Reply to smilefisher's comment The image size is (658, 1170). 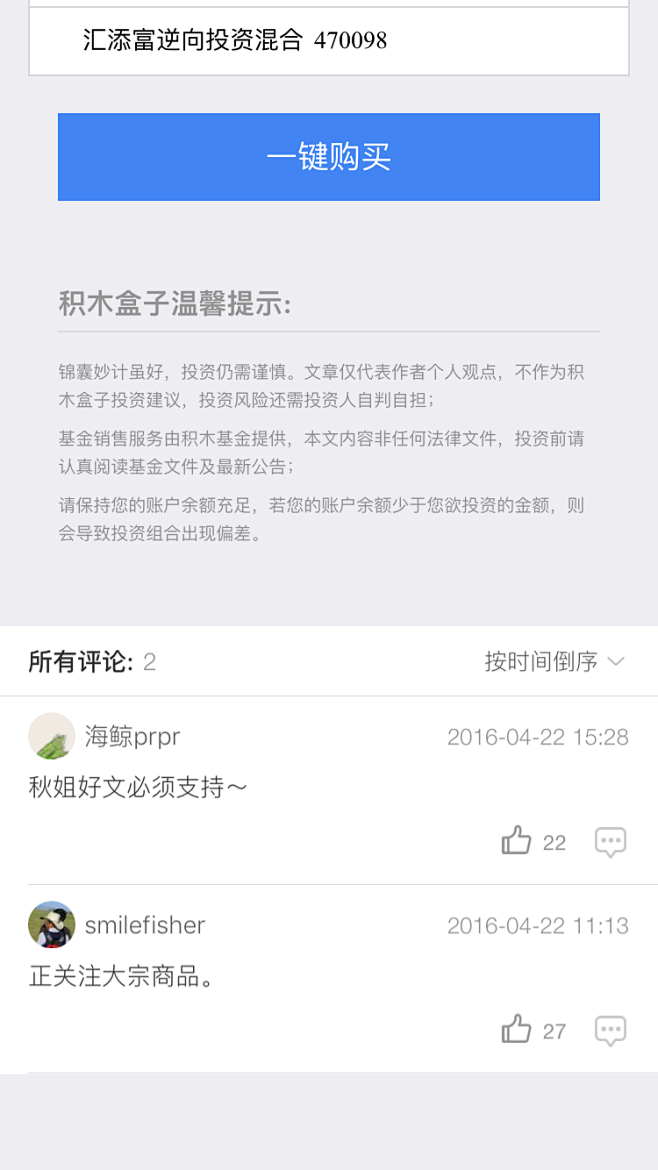pyautogui.click(x=610, y=1030)
